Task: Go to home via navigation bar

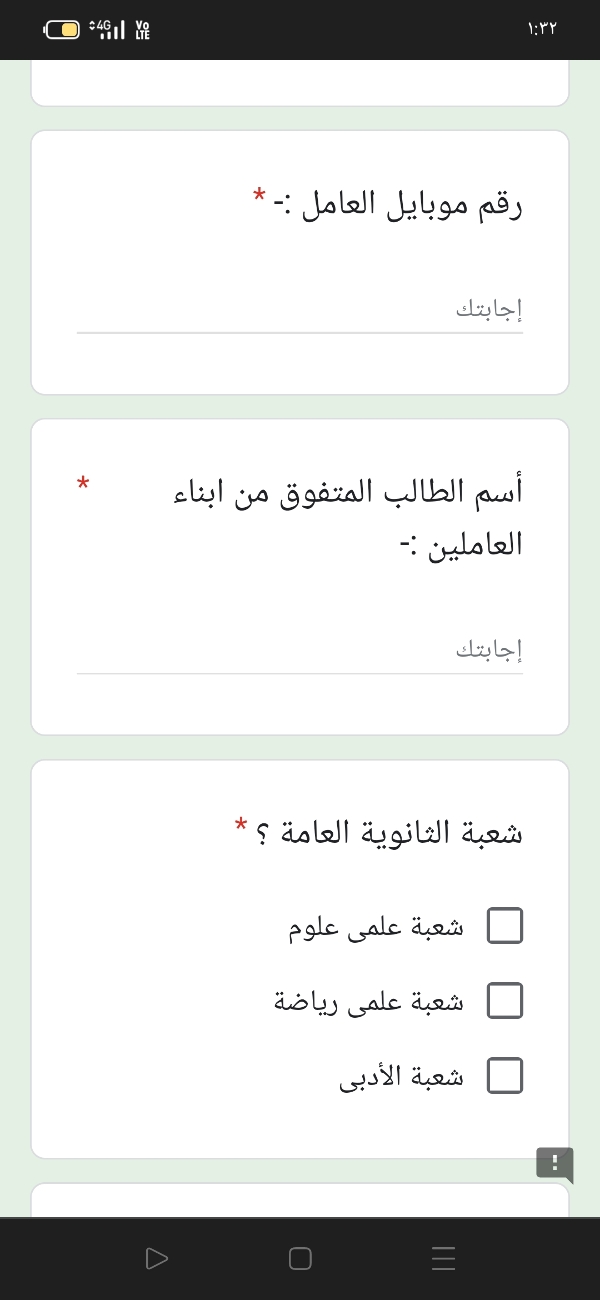Action: pyautogui.click(x=300, y=1258)
